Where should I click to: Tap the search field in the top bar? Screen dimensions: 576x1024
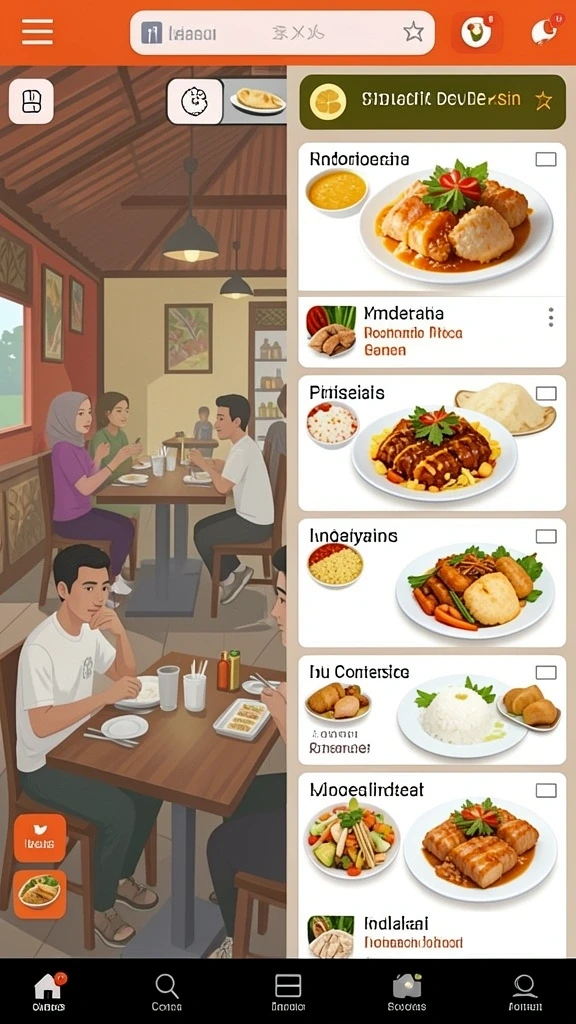click(282, 32)
